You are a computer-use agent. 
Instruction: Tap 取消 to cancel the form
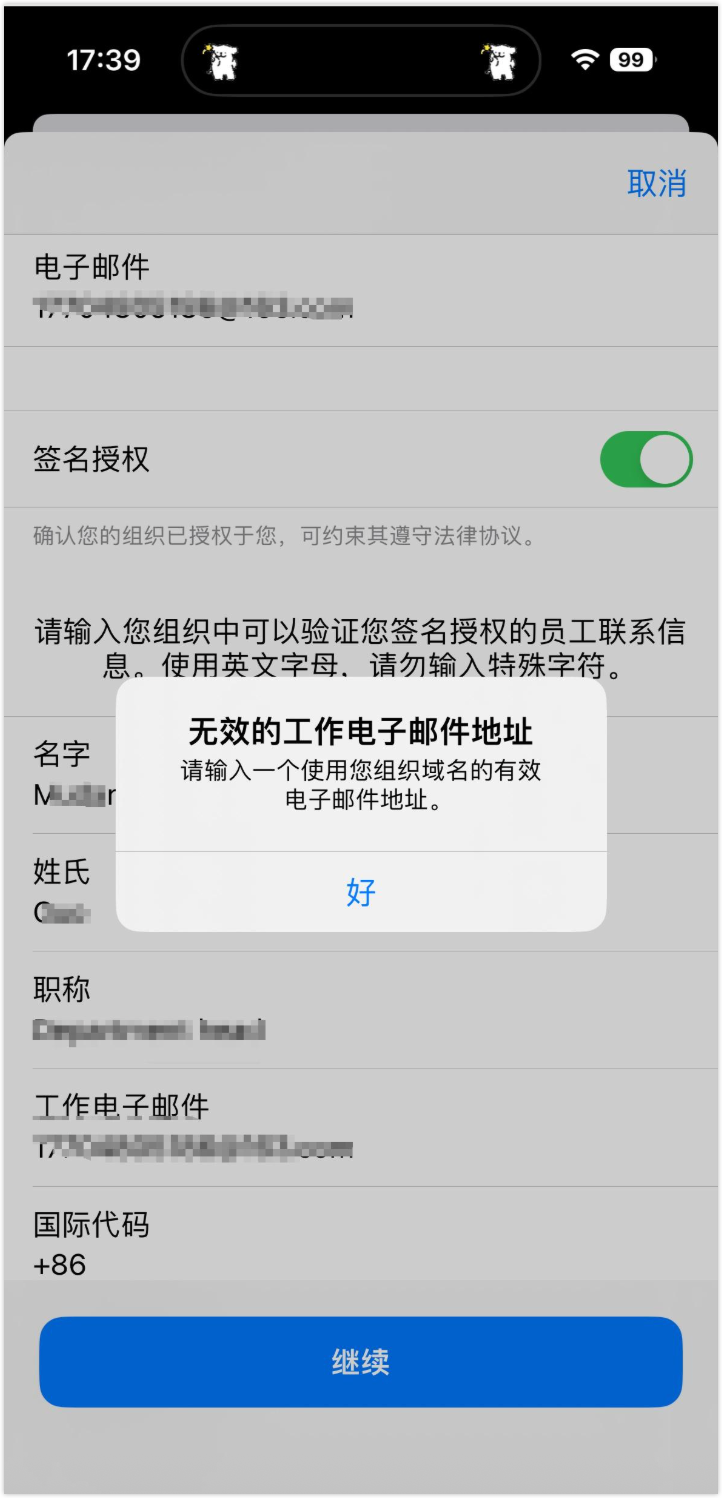[656, 184]
